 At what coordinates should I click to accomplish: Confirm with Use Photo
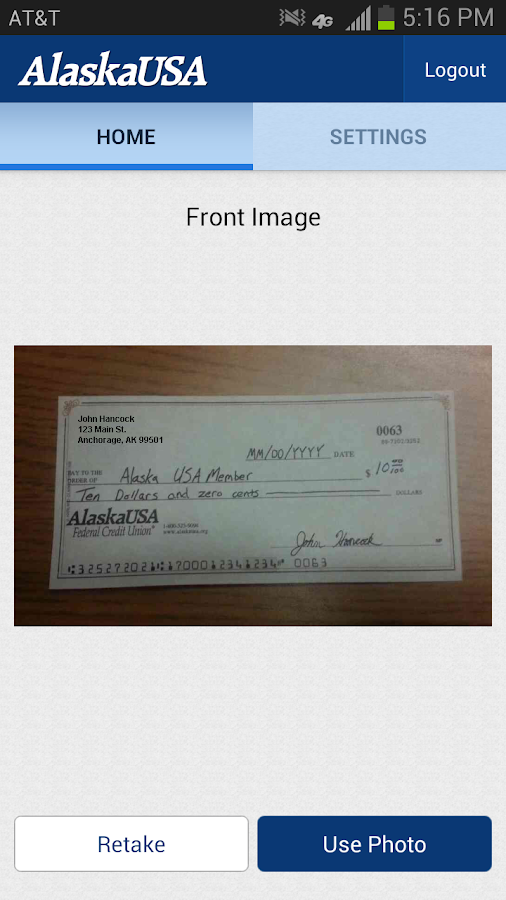point(375,844)
